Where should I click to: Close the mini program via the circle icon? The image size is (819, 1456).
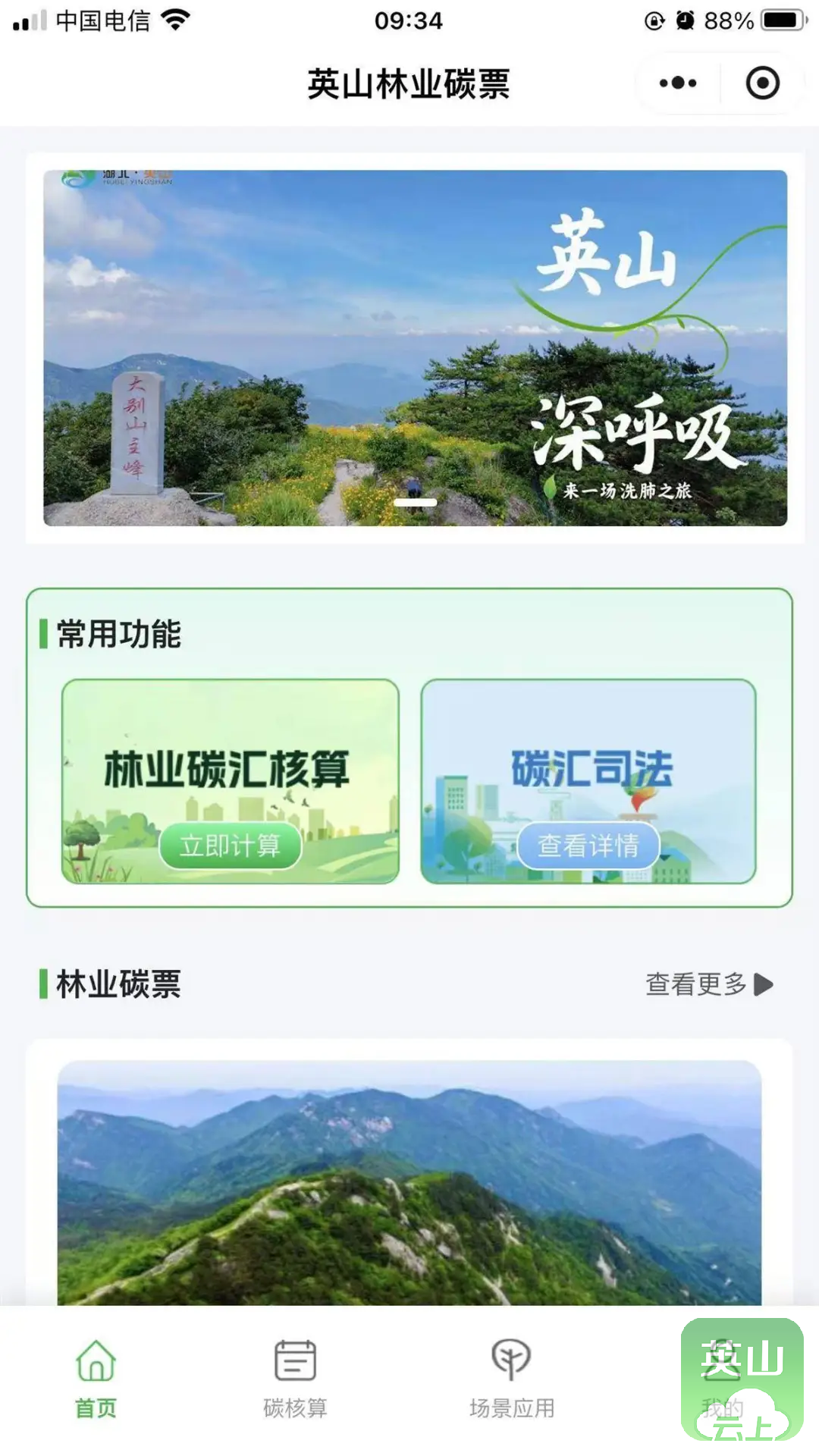[x=762, y=83]
